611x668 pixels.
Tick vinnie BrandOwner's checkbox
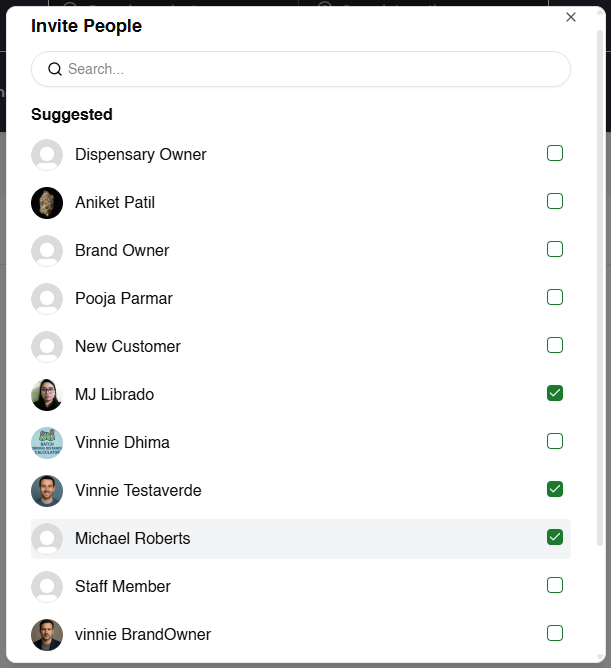[555, 633]
